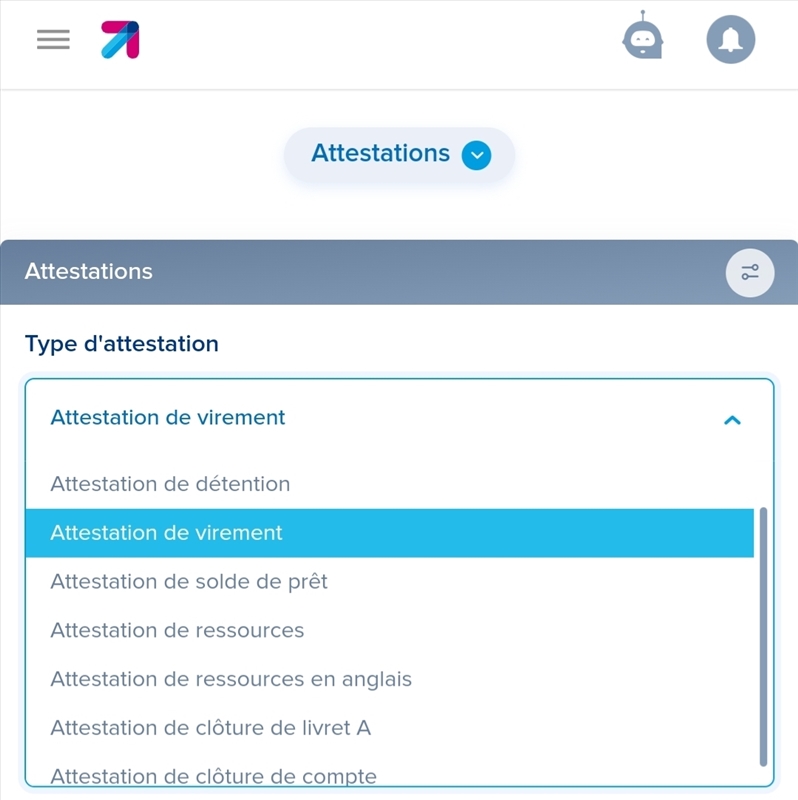The height and width of the screenshot is (800, 798).
Task: Open the filter options in the Attestations bar
Action: pyautogui.click(x=750, y=273)
